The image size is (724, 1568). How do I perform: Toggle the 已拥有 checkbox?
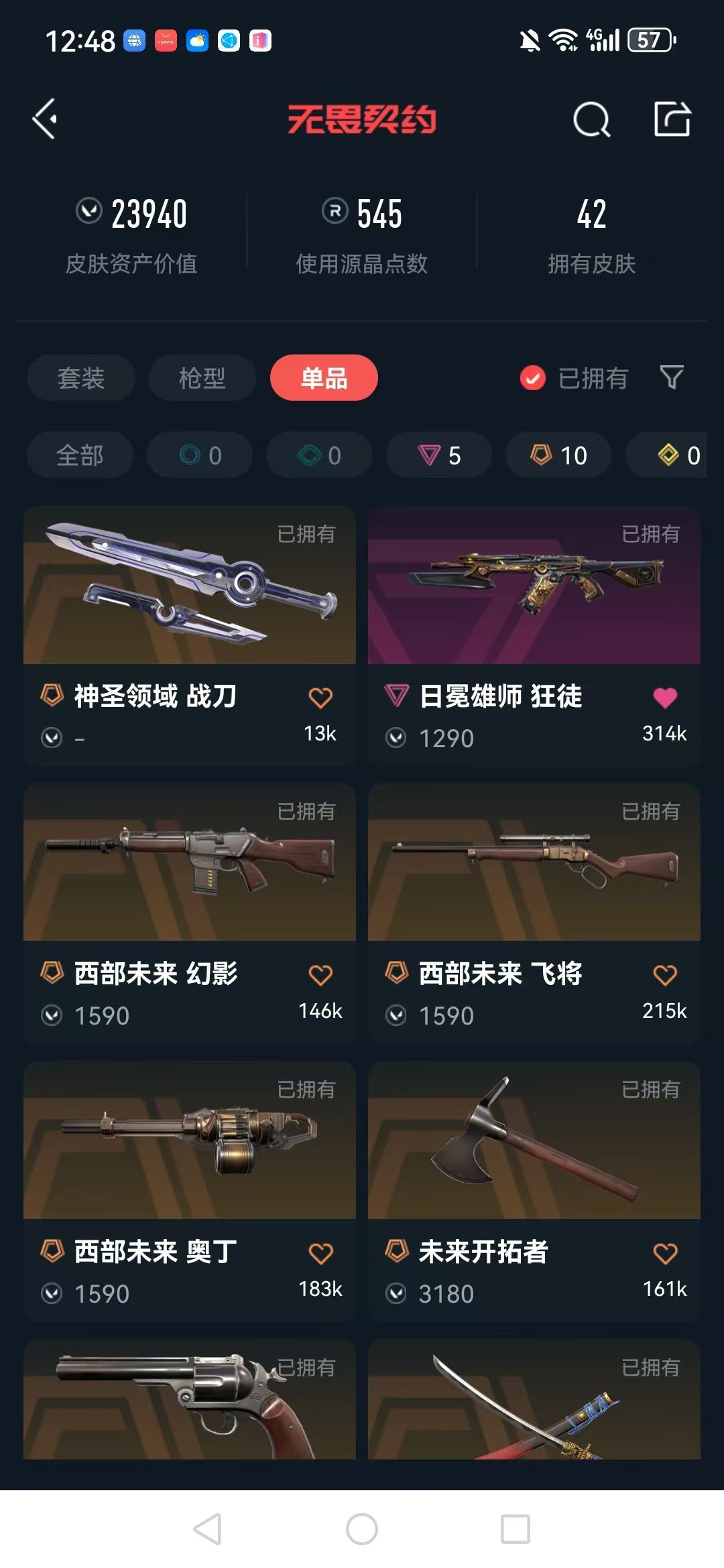click(x=533, y=378)
